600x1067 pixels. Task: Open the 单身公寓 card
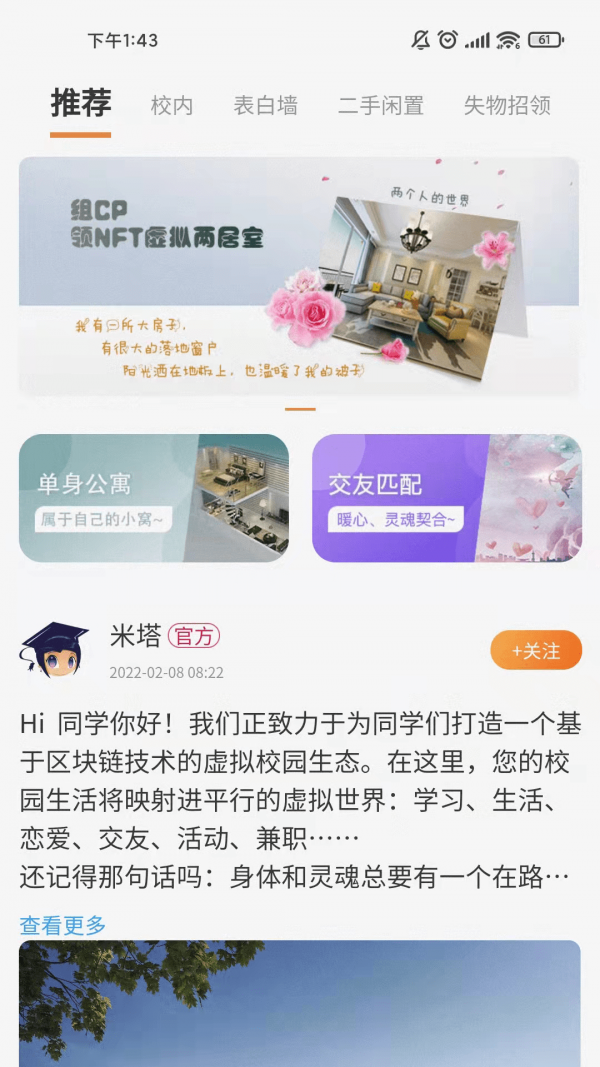[154, 498]
